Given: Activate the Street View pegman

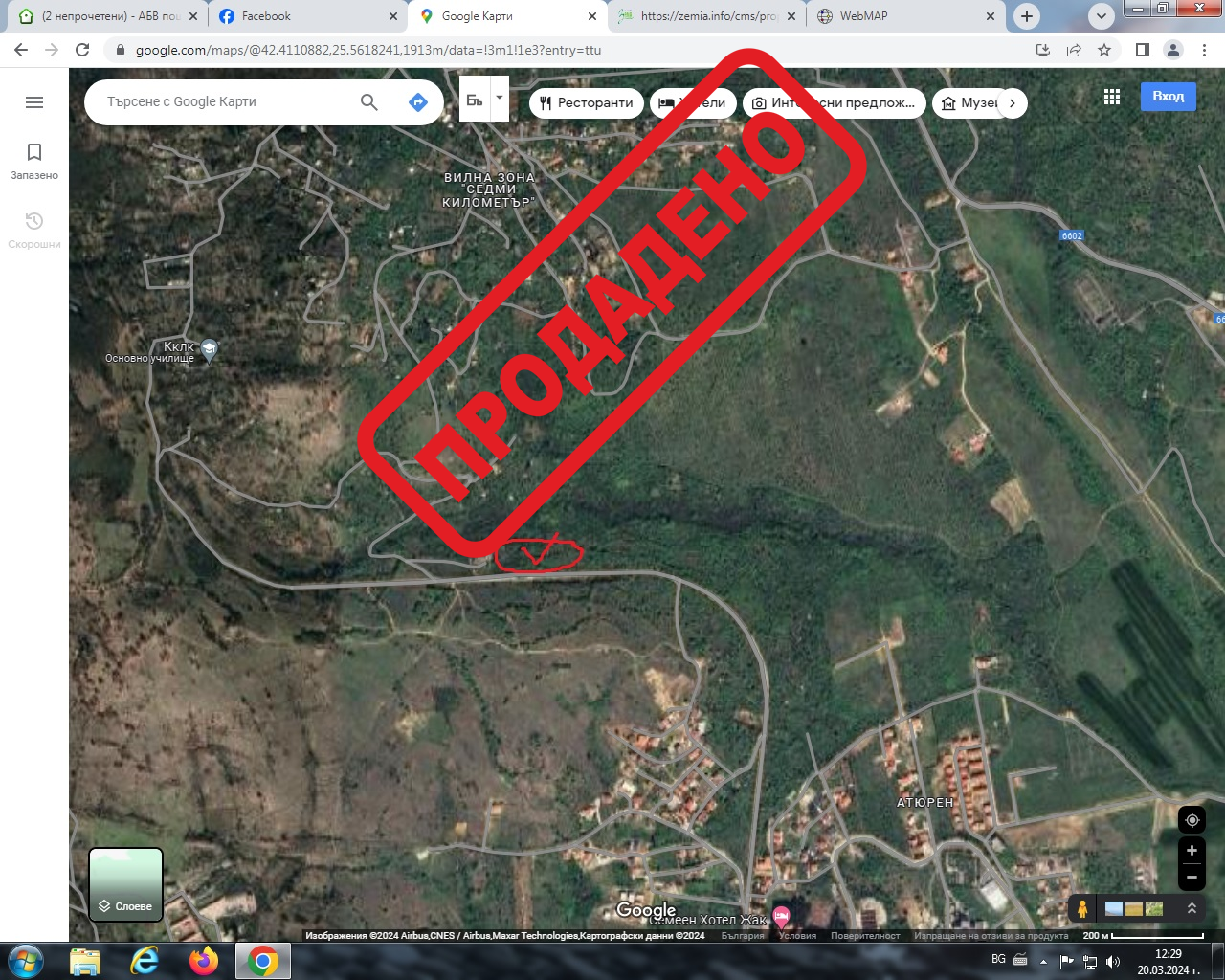Looking at the screenshot, I should (1082, 908).
